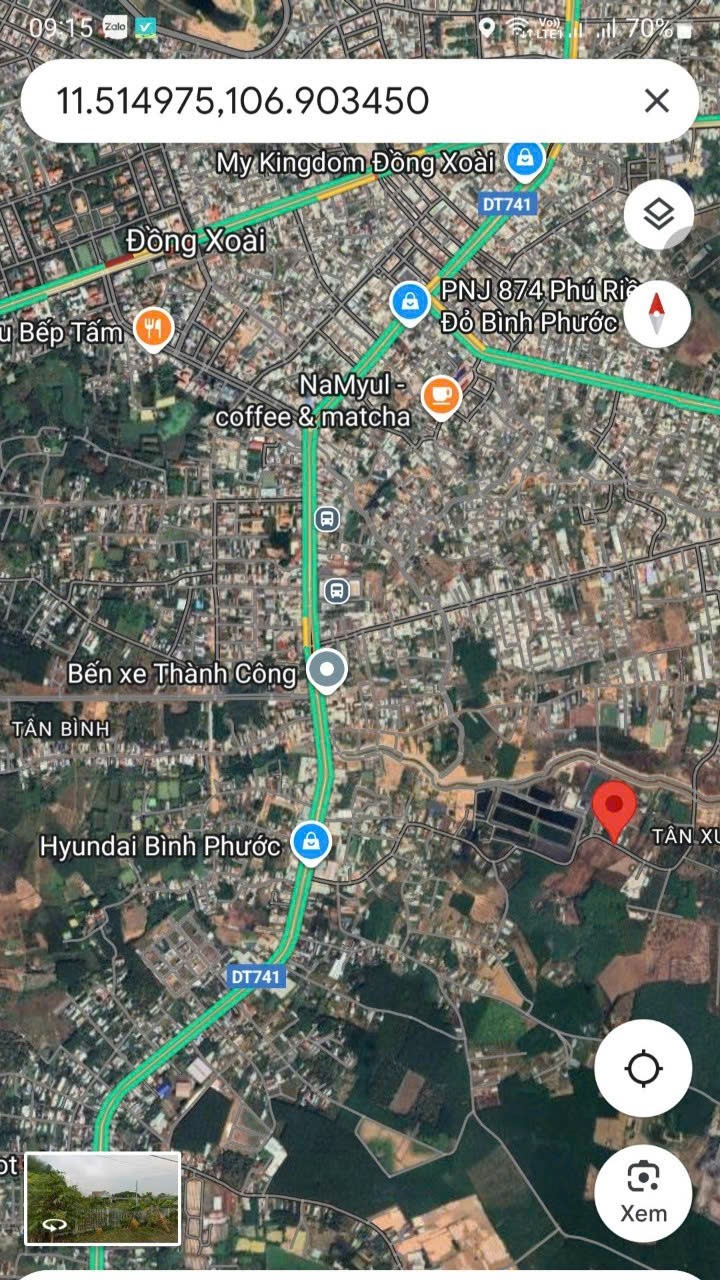720x1280 pixels.
Task: Reset map orientation with the compass
Action: coord(657,313)
